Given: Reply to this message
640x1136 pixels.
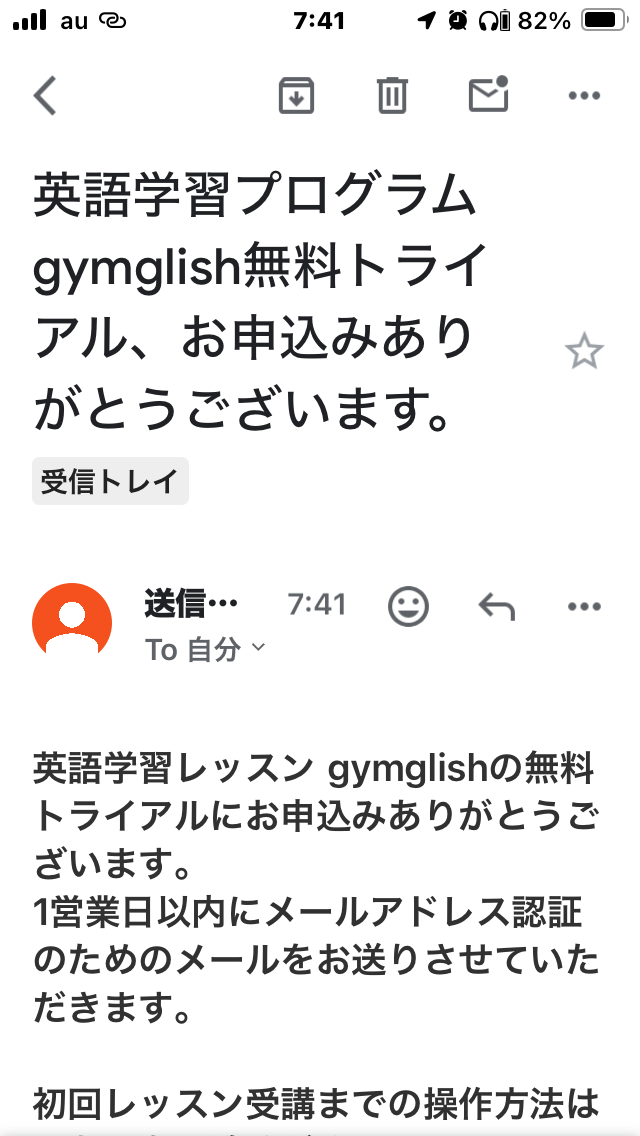Looking at the screenshot, I should pos(496,606).
